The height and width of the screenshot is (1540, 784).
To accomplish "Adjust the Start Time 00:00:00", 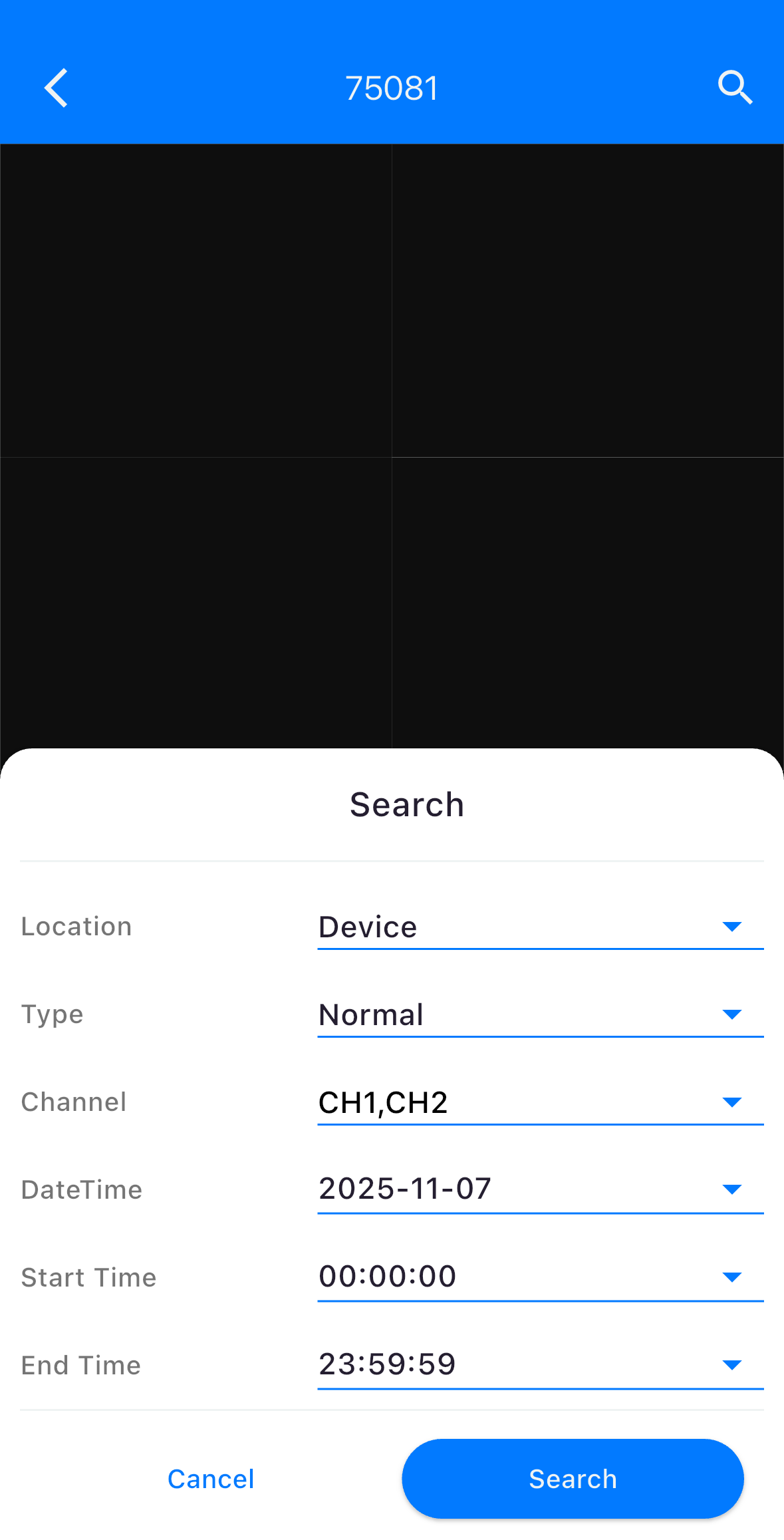I will coord(540,1277).
